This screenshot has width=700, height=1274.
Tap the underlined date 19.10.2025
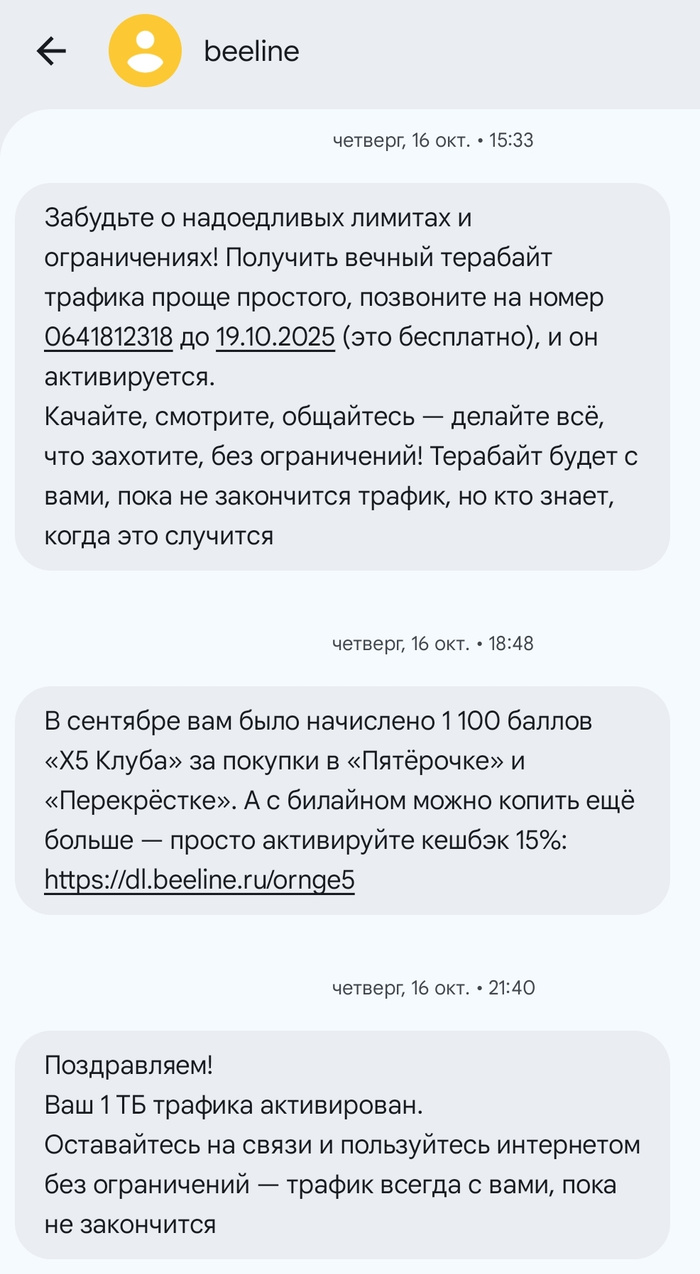pos(275,337)
